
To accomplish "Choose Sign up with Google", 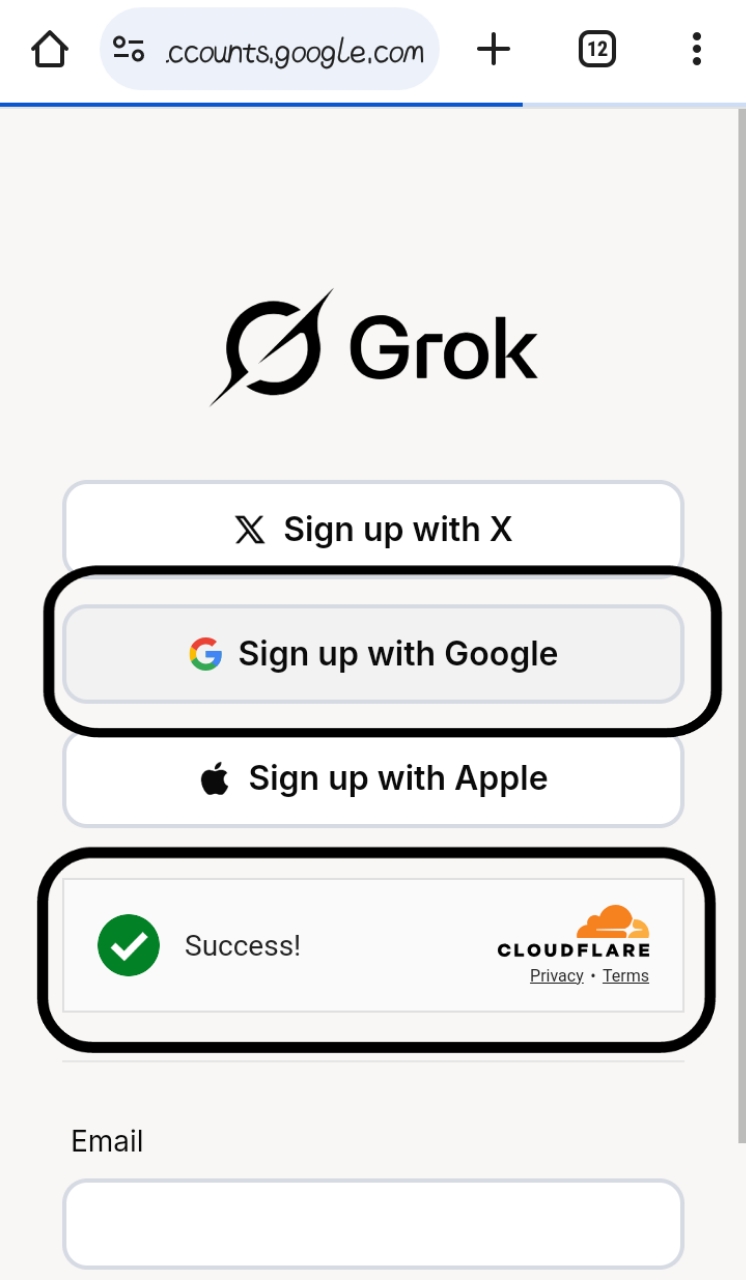I will tap(373, 654).
